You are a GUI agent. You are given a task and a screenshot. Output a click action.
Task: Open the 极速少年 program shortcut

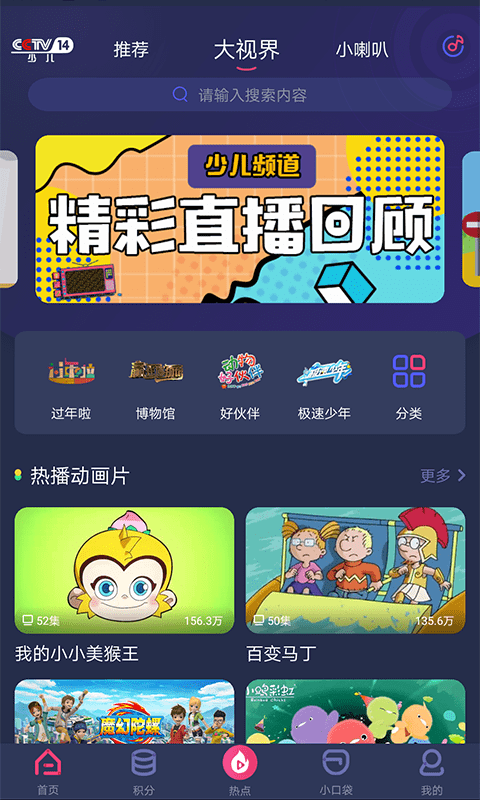pyautogui.click(x=324, y=387)
